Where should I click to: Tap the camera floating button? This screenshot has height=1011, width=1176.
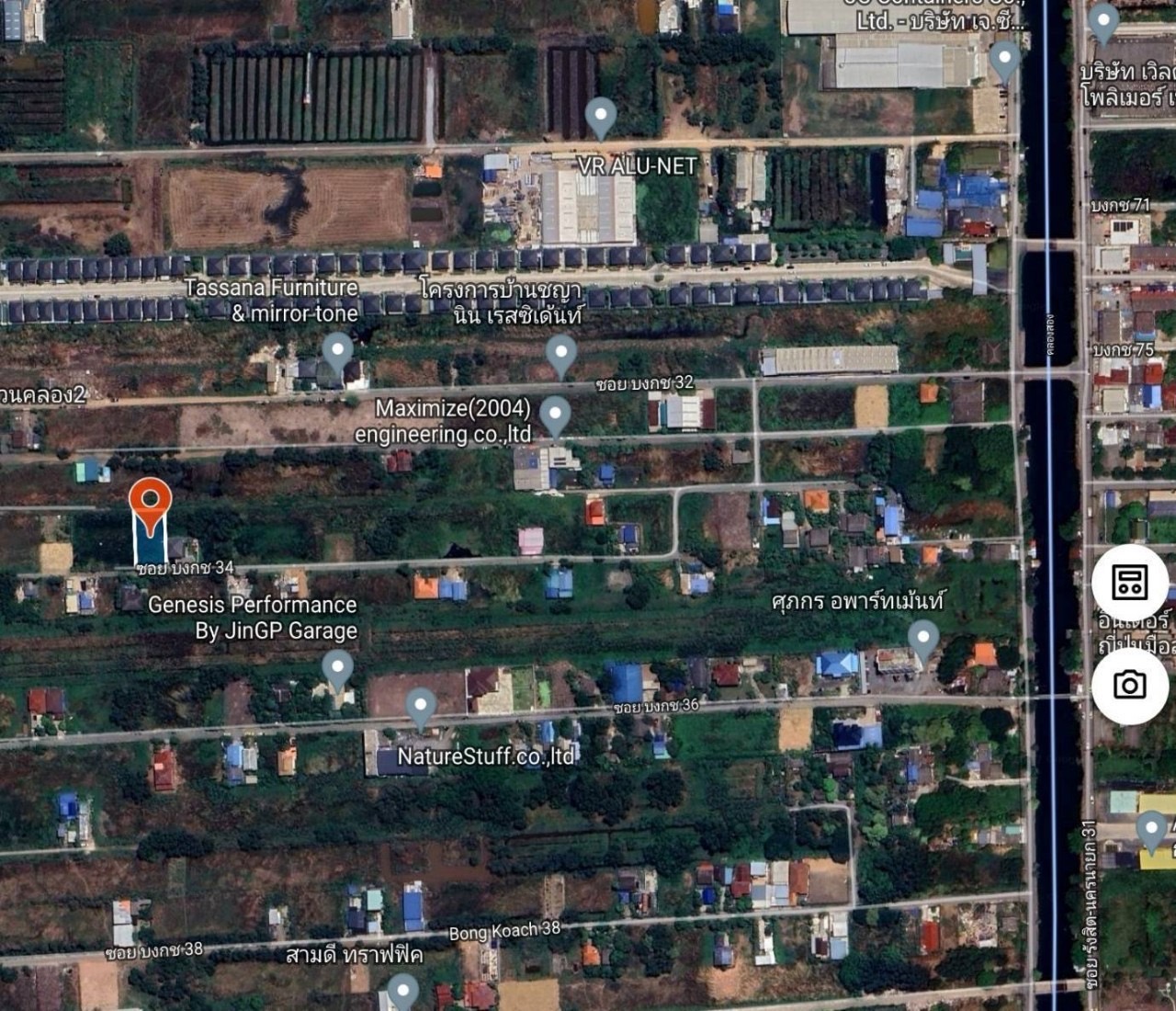pos(1129,685)
